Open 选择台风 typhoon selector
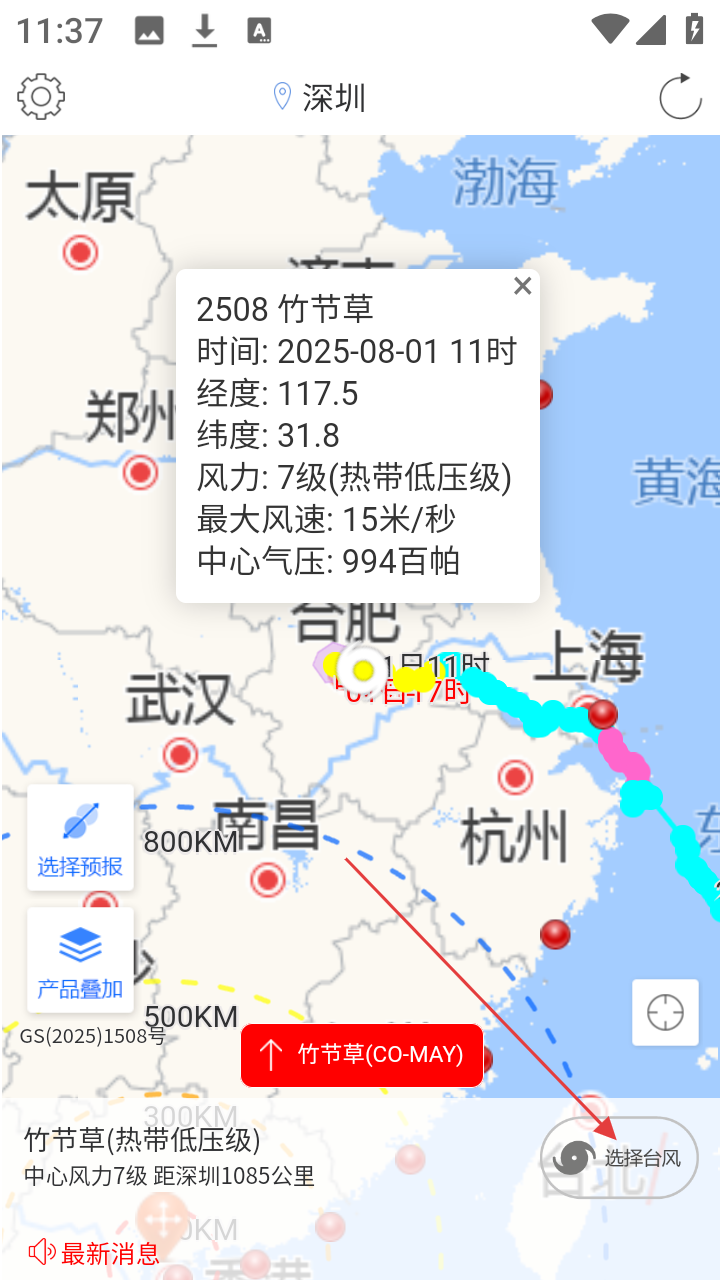The width and height of the screenshot is (720, 1280). pos(619,1158)
